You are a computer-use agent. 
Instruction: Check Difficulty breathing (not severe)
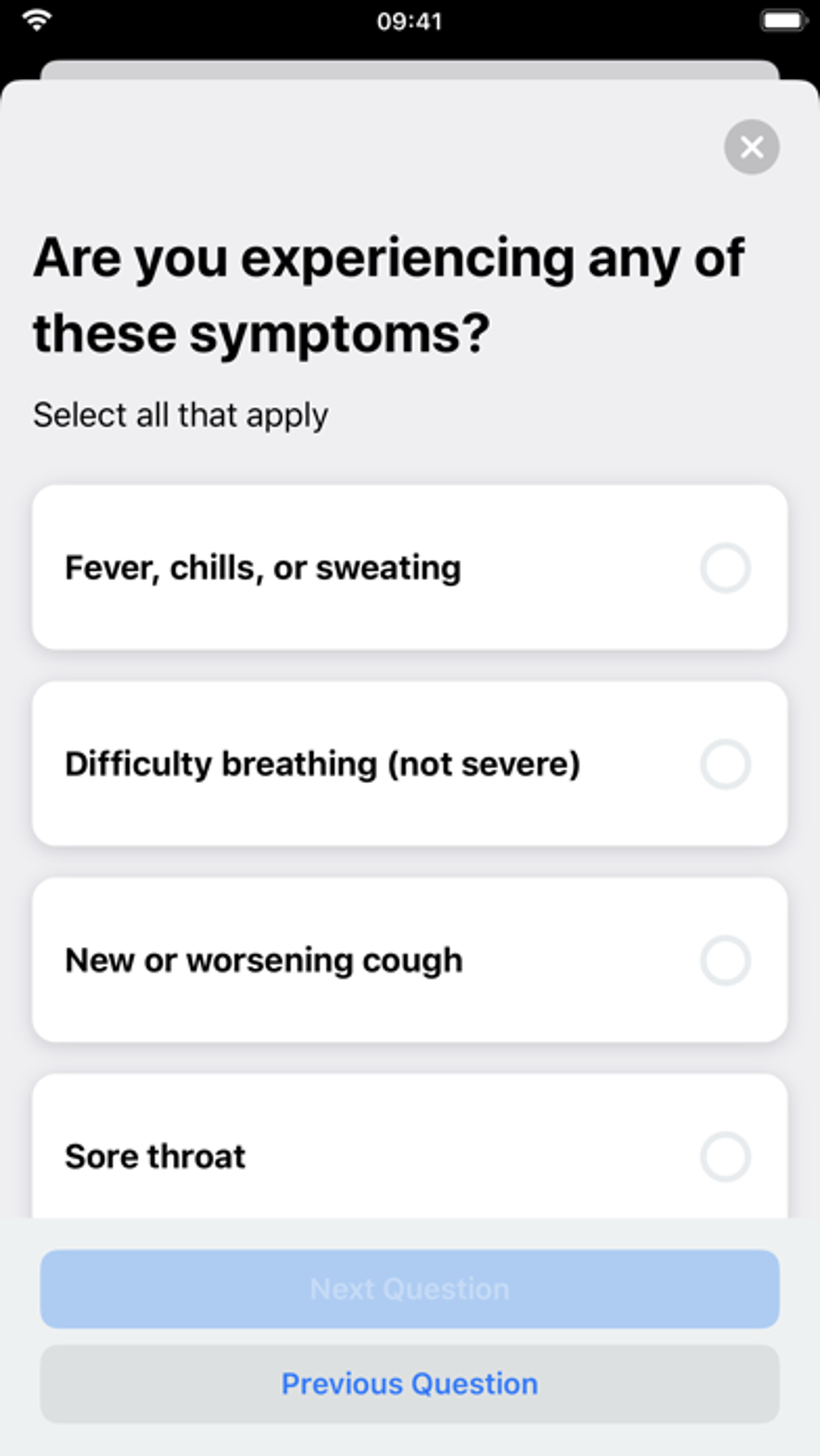(409, 764)
